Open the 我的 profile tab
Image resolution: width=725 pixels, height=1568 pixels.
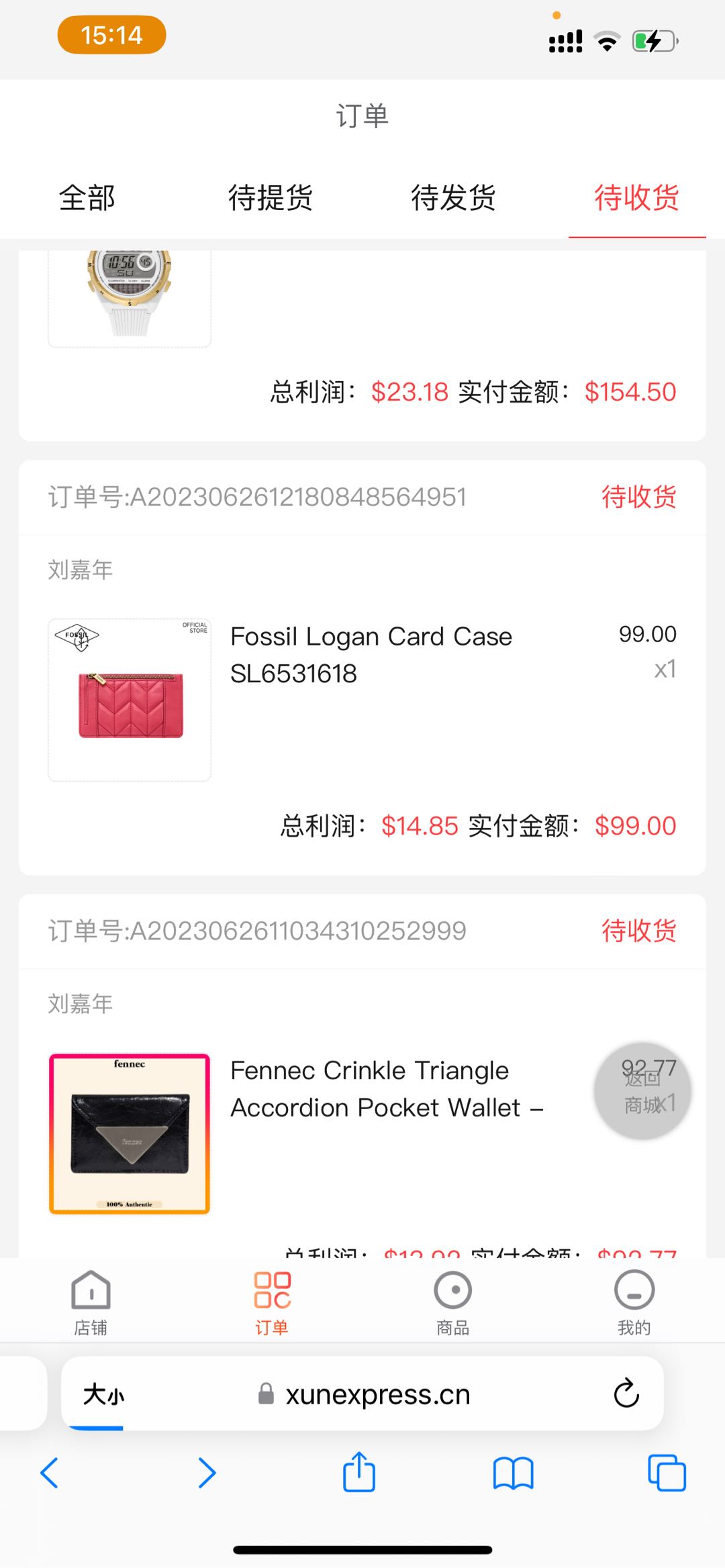pyautogui.click(x=634, y=1302)
